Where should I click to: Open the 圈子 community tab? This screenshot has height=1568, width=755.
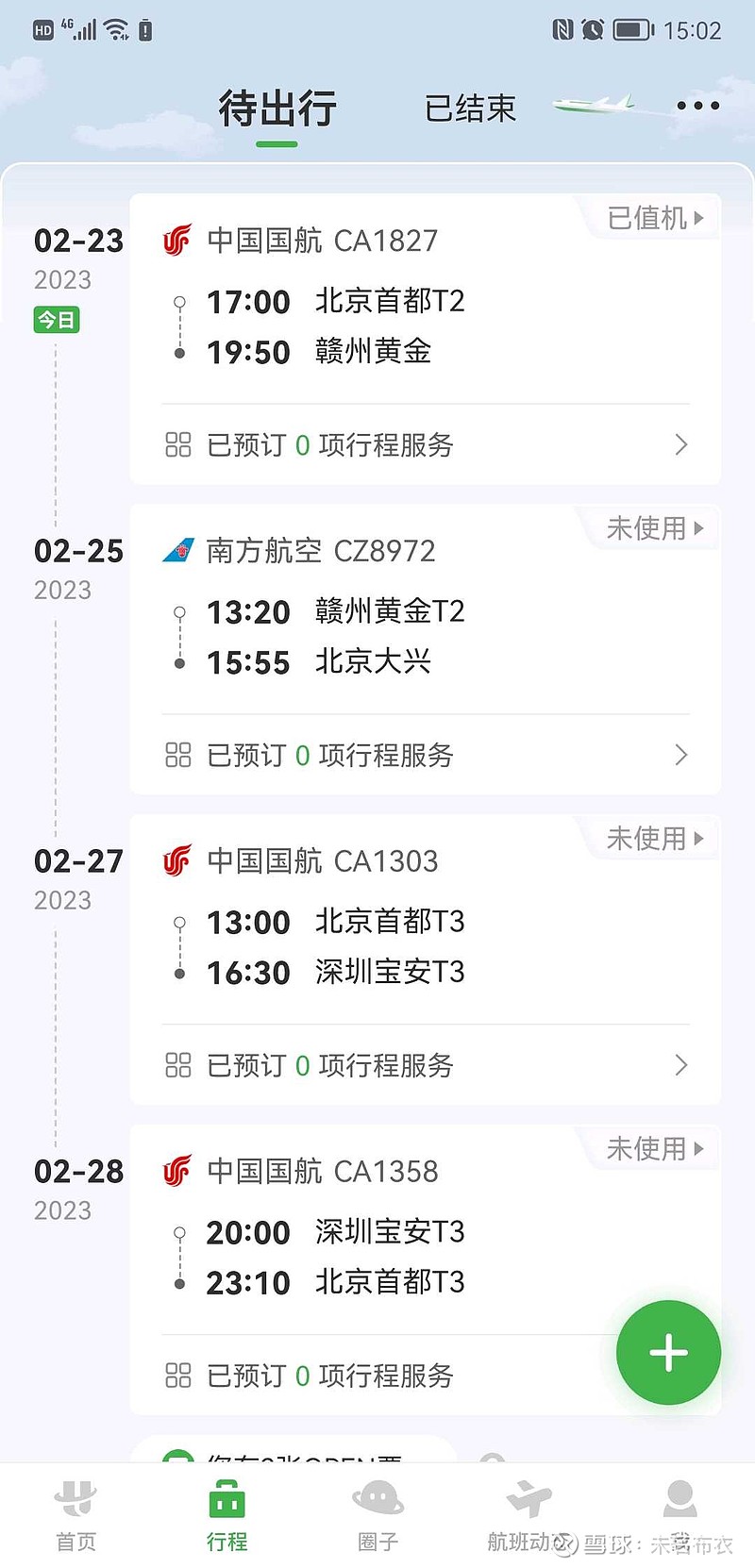377,1515
